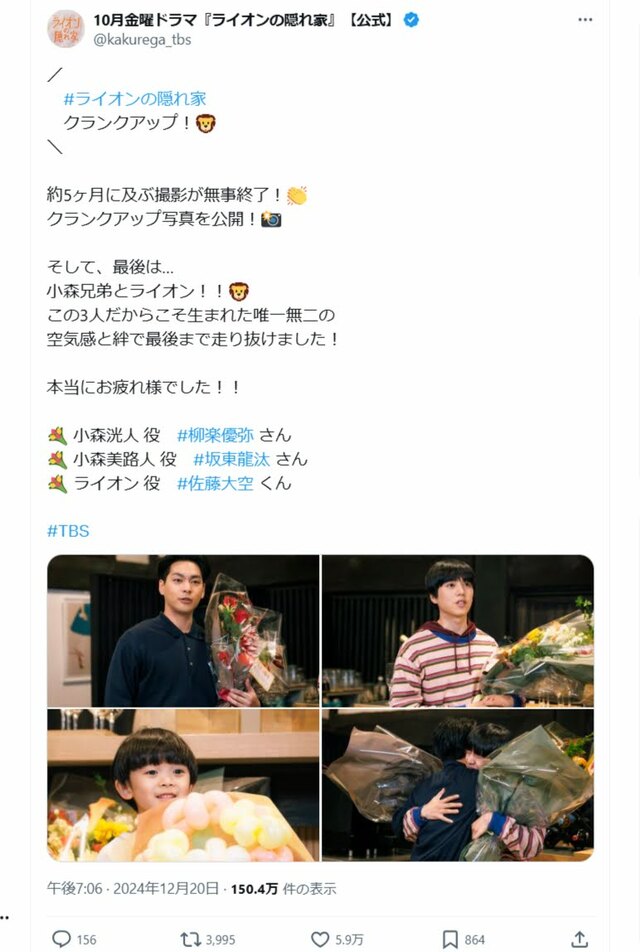Open the #柳楽優弥 hashtag link
This screenshot has width=640, height=952.
click(x=216, y=435)
